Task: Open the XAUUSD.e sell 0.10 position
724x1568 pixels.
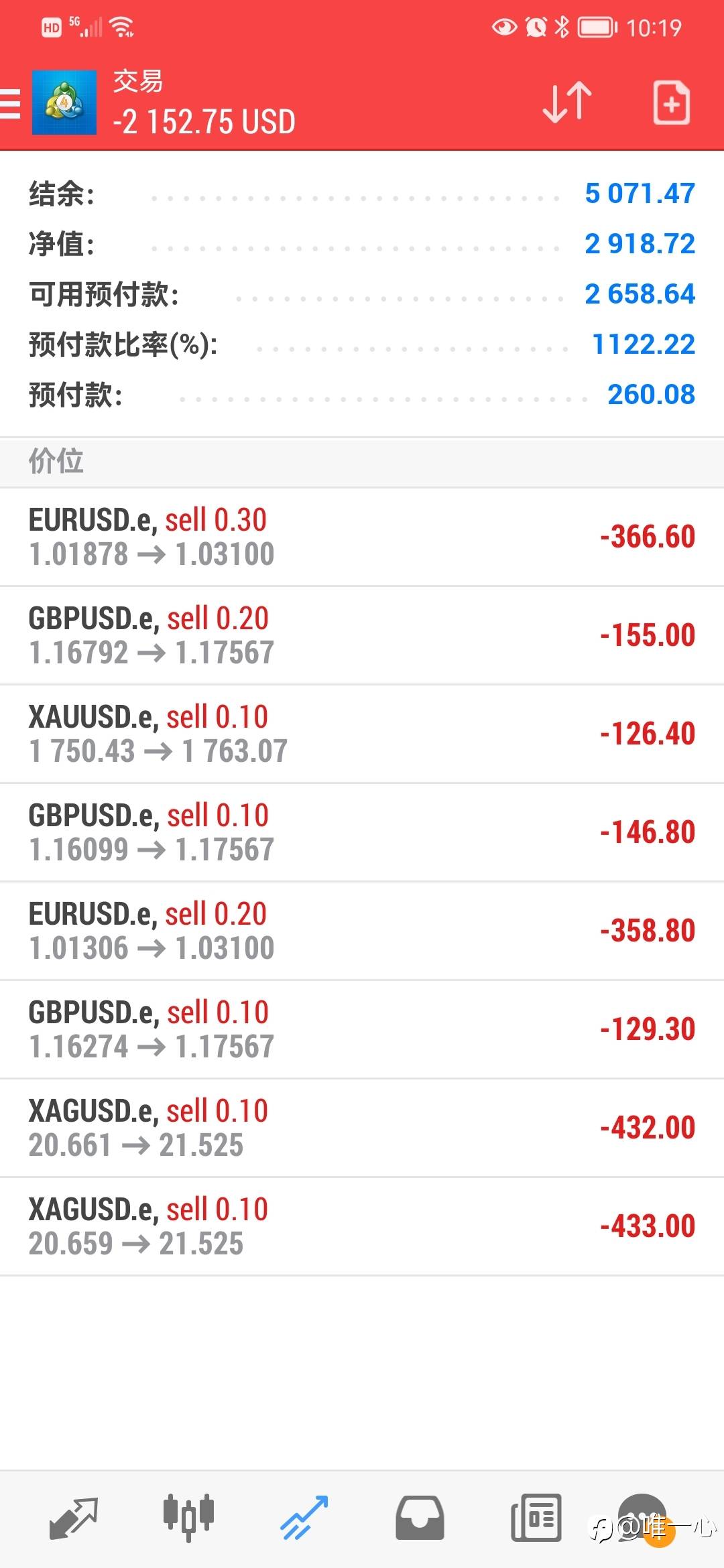Action: pyautogui.click(x=362, y=734)
